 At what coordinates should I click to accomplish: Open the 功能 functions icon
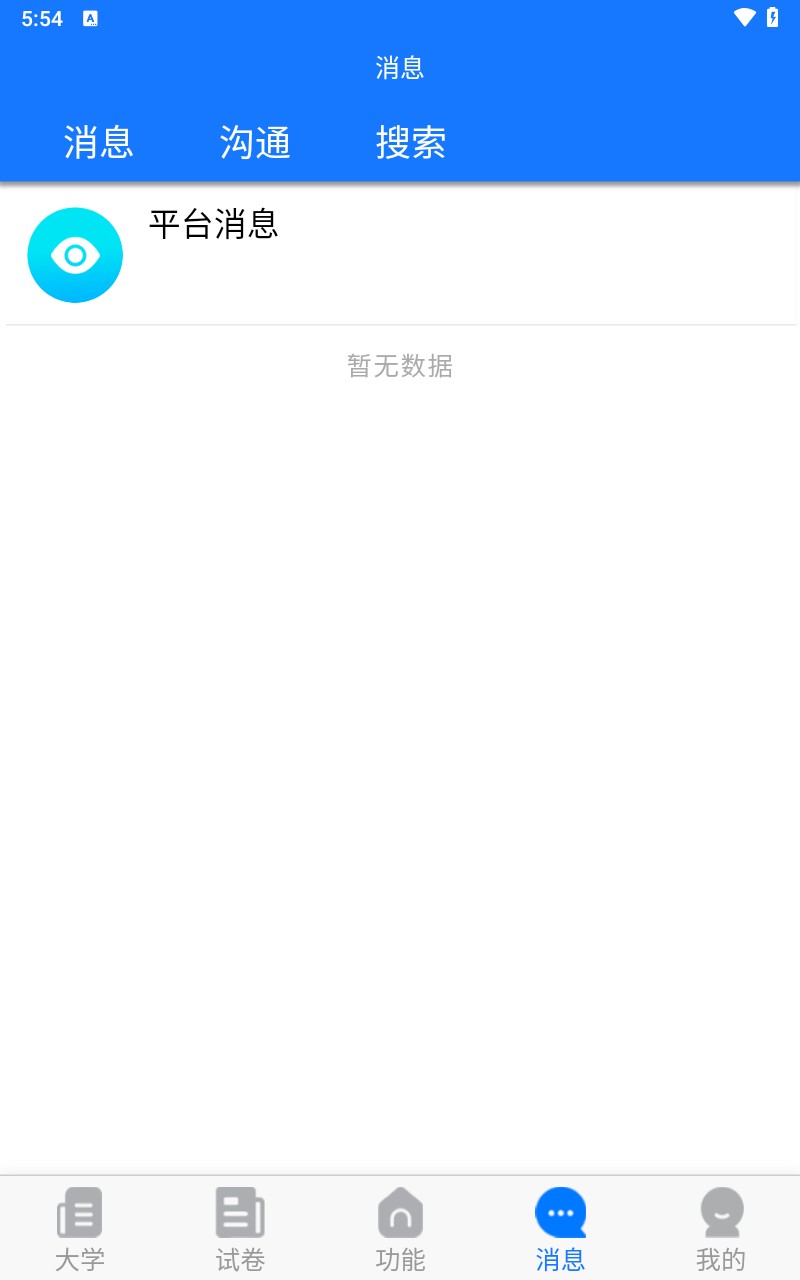click(400, 1211)
